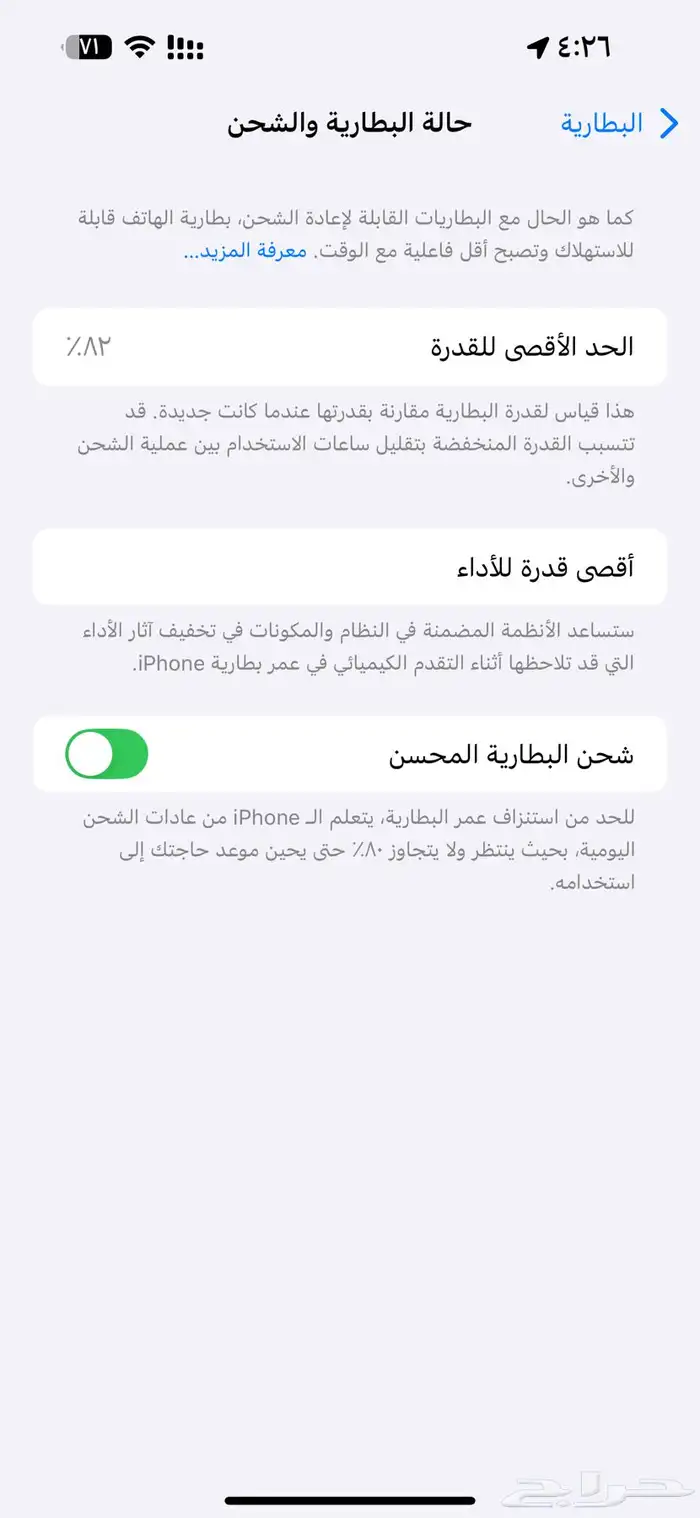Turn off شحن البطارية المحسن toggle
This screenshot has width=700, height=1518.
pos(107,754)
